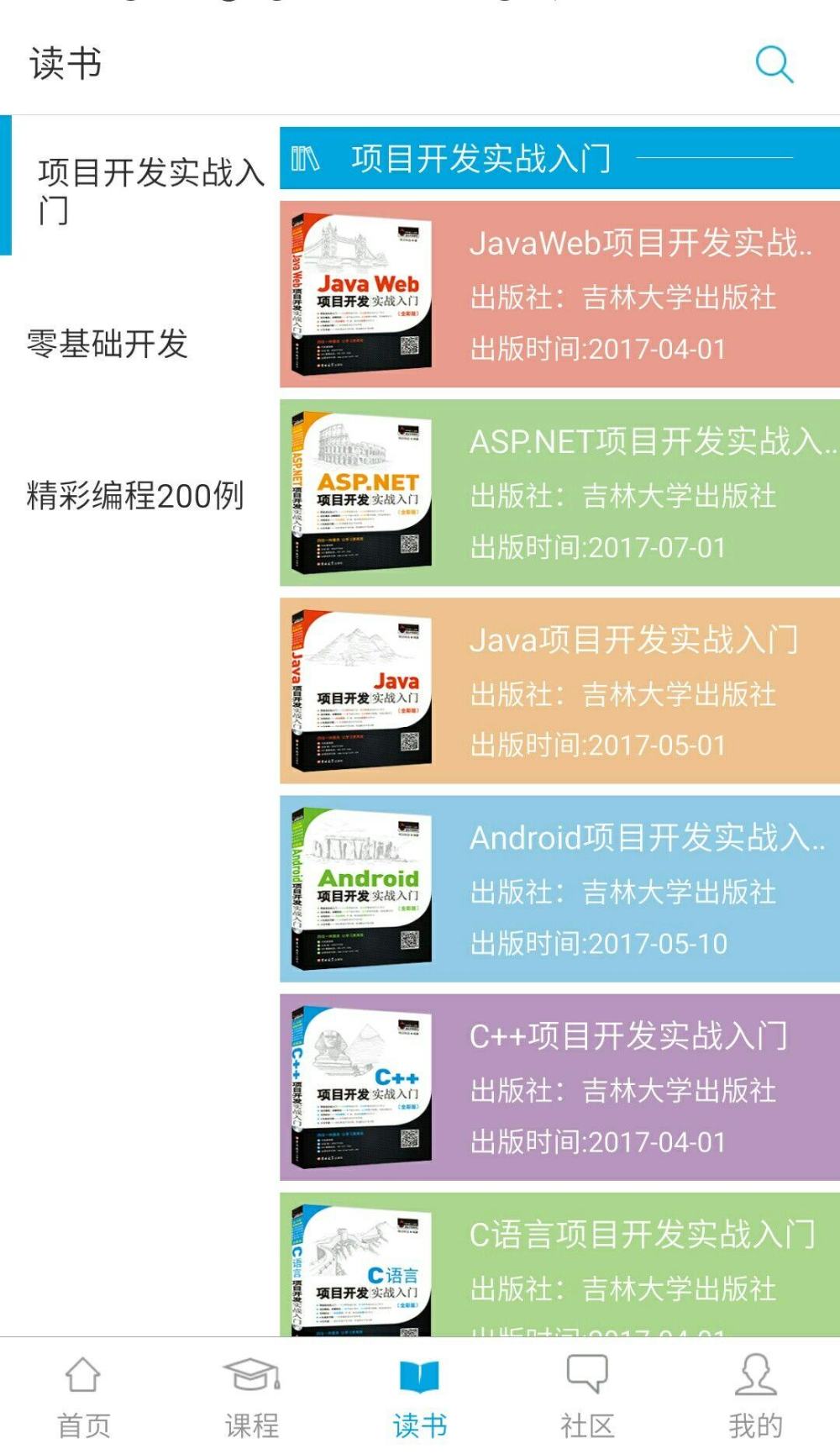Tap the 读书 bottom tab
The height and width of the screenshot is (1454, 840).
point(420,1396)
